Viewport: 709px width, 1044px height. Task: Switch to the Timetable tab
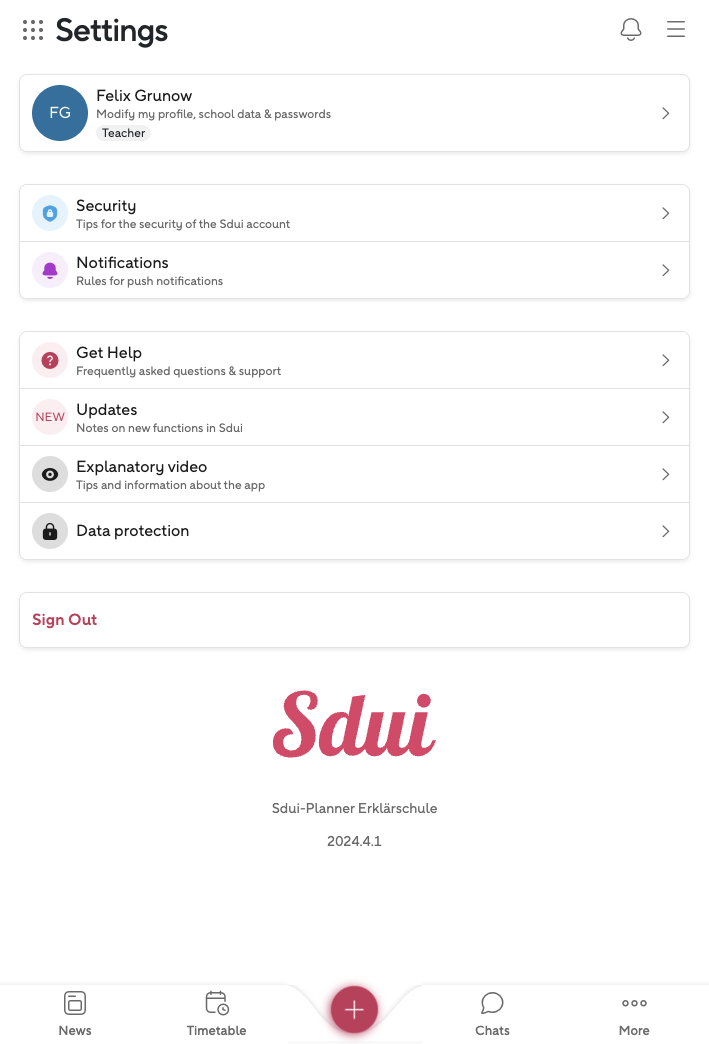pyautogui.click(x=216, y=1013)
